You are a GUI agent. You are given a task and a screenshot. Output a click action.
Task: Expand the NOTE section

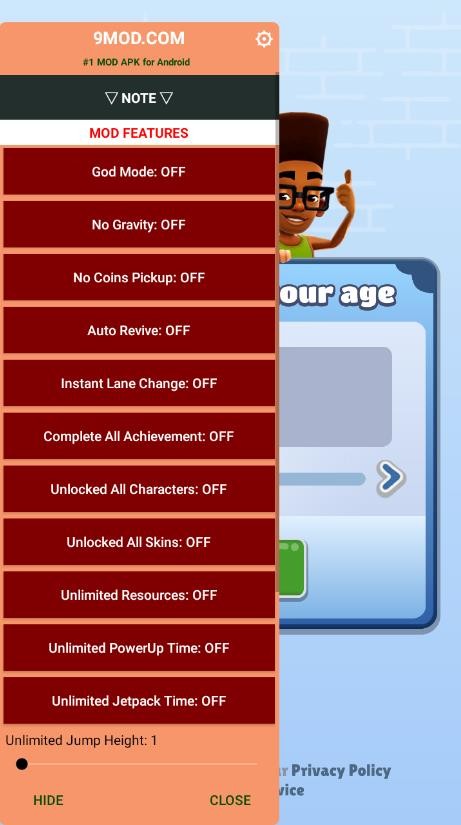tap(139, 98)
